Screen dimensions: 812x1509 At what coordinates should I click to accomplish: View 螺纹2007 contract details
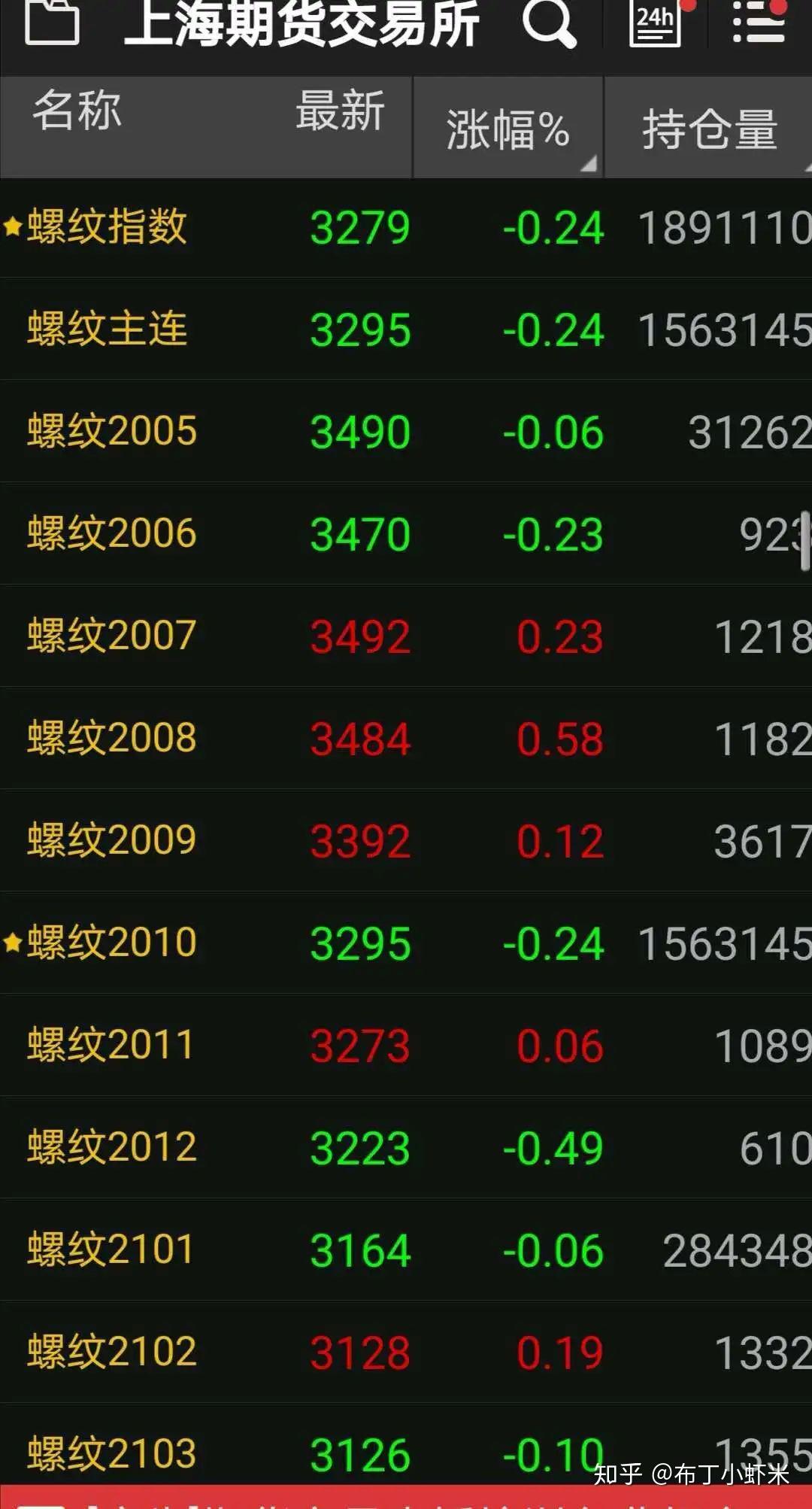click(x=406, y=636)
